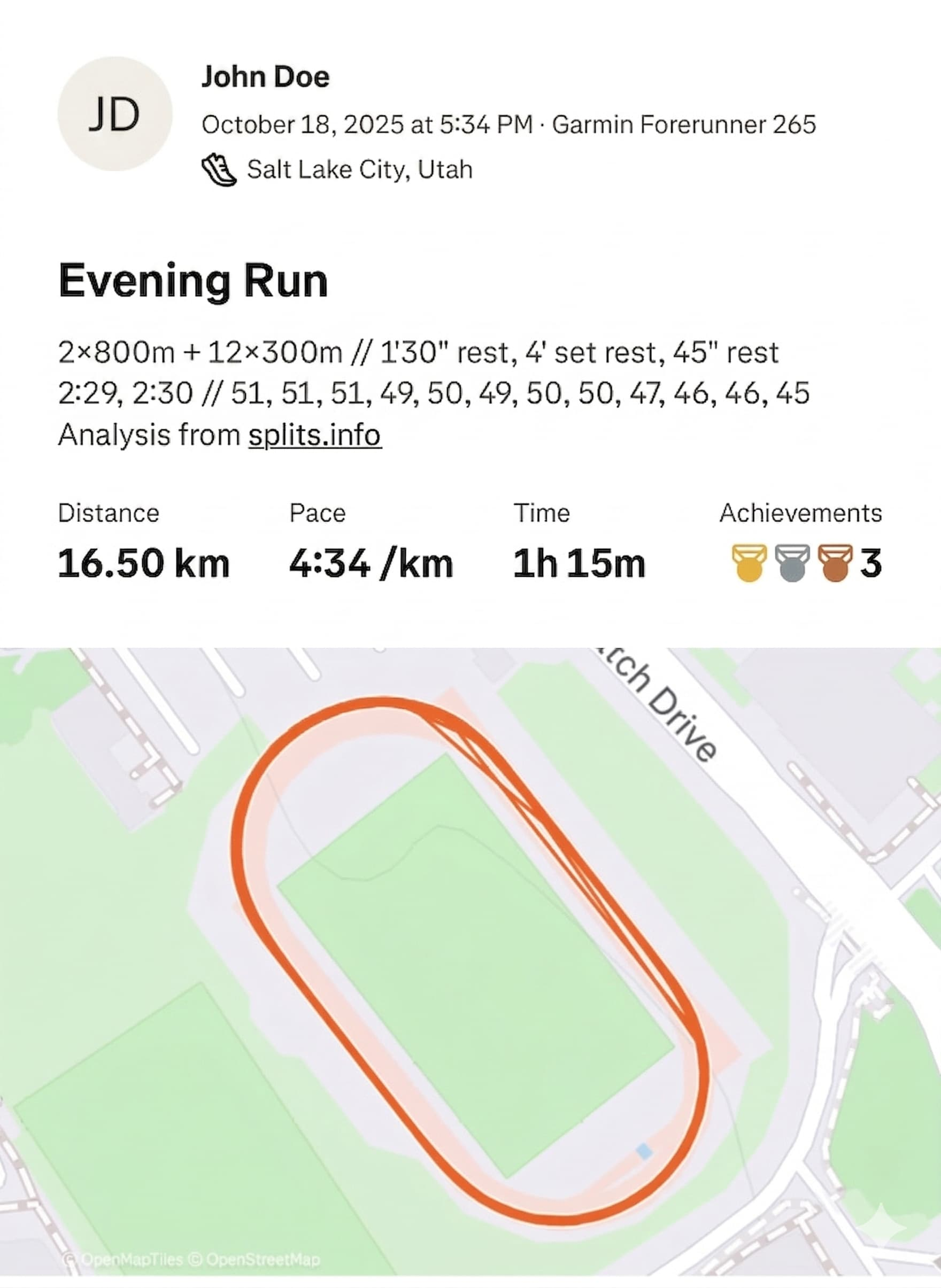Viewport: 941px width, 1288px height.
Task: Click the silver medal achievement icon
Action: pyautogui.click(x=791, y=563)
